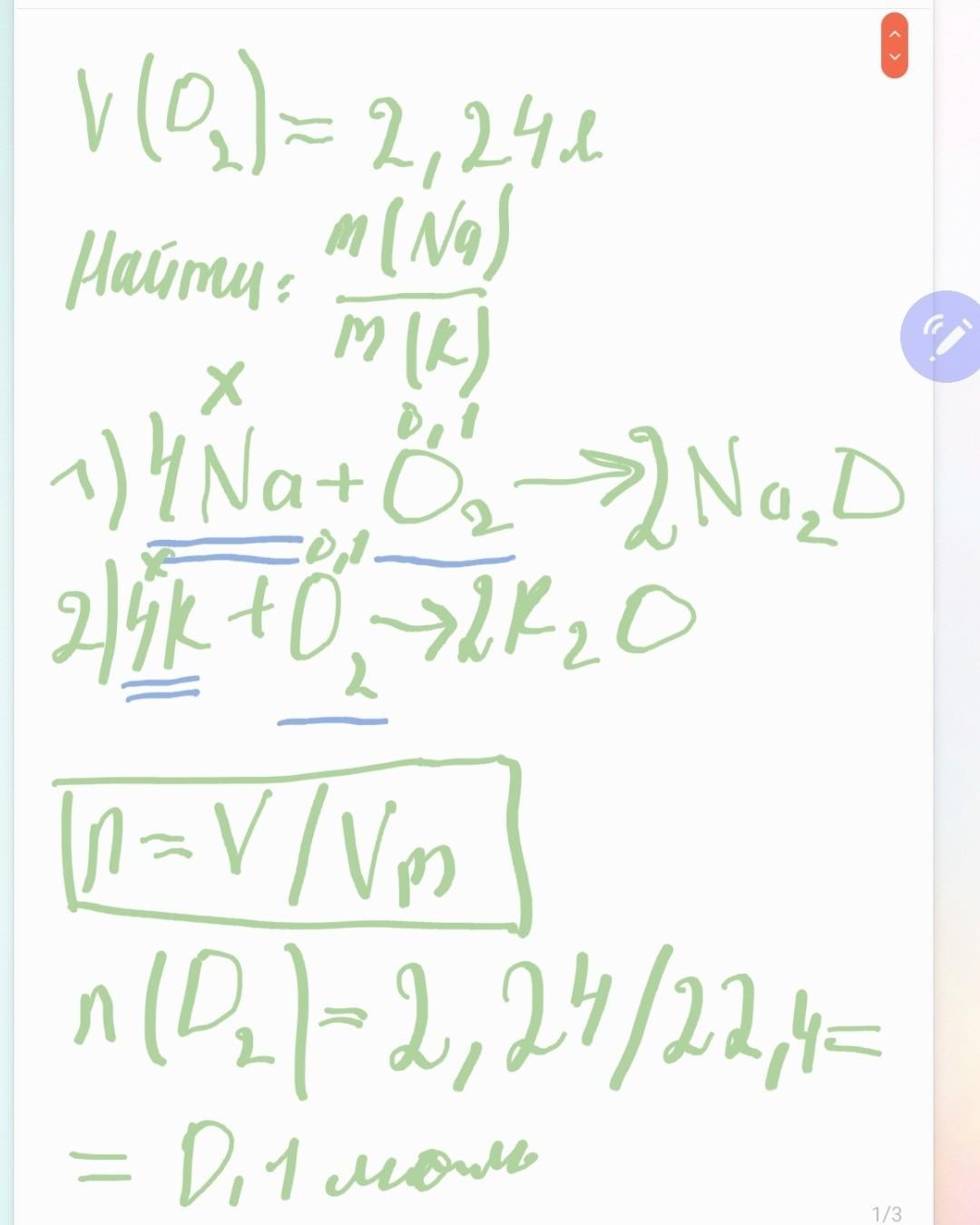Image resolution: width=980 pixels, height=1225 pixels.
Task: Tap the pen edit floating button
Action: (x=944, y=337)
